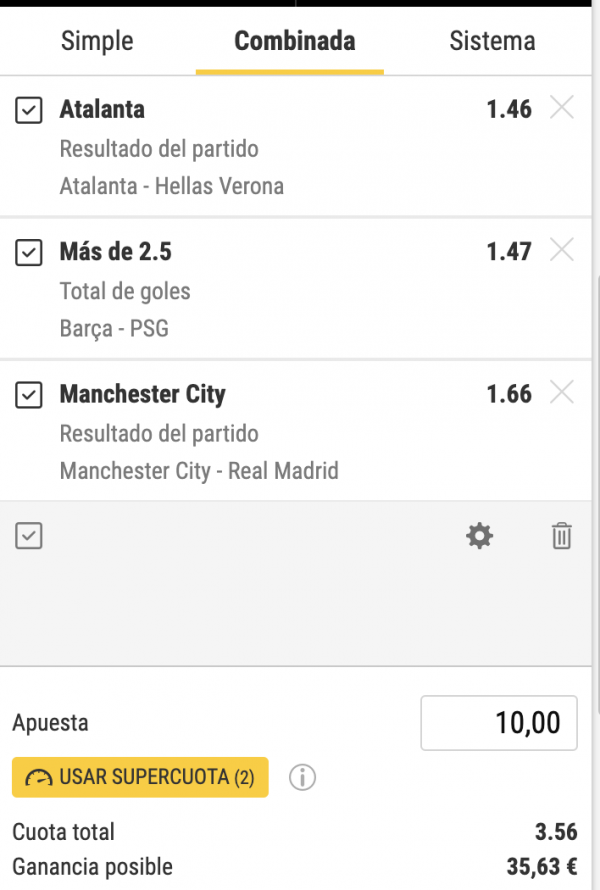Remove the Más de 2.5 bet

pos(562,251)
